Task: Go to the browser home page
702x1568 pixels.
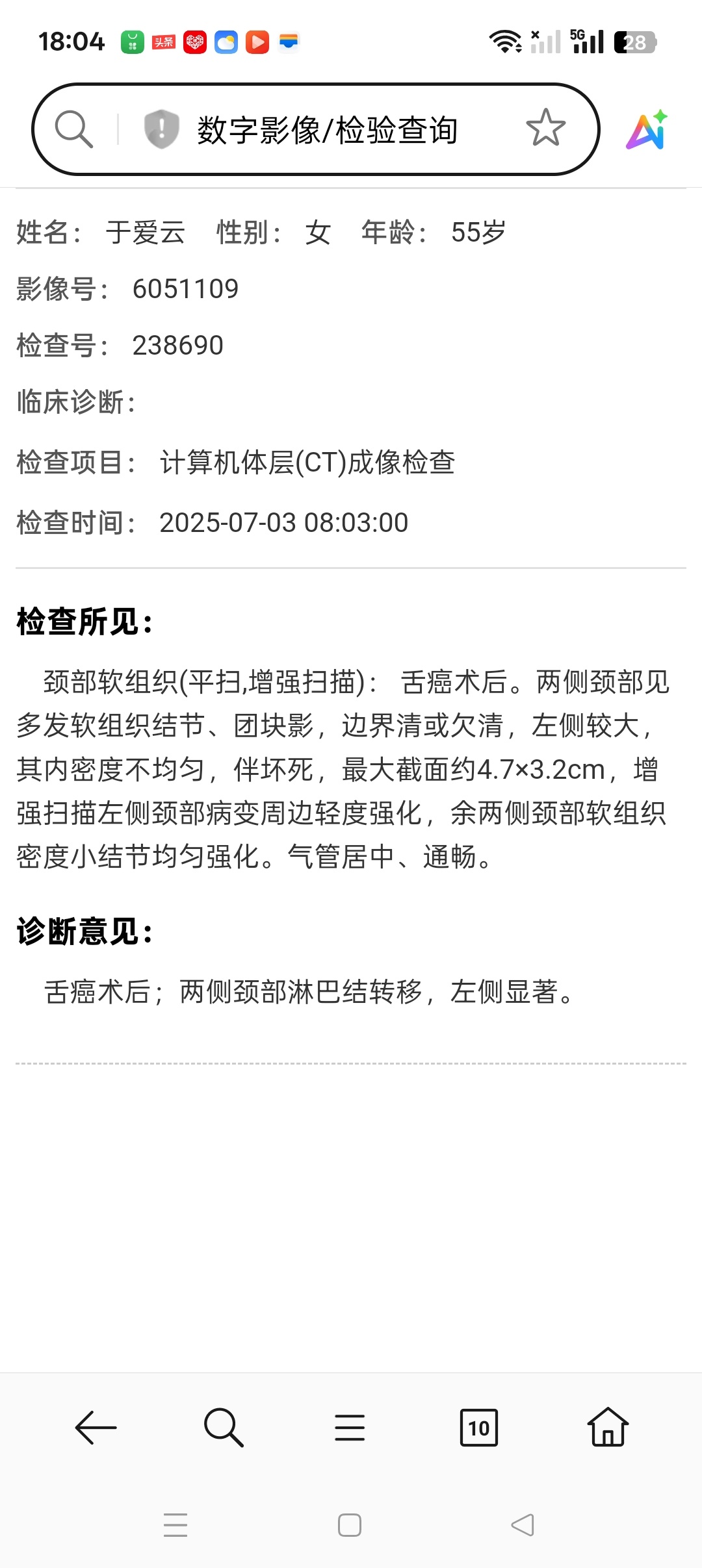Action: (x=608, y=1426)
